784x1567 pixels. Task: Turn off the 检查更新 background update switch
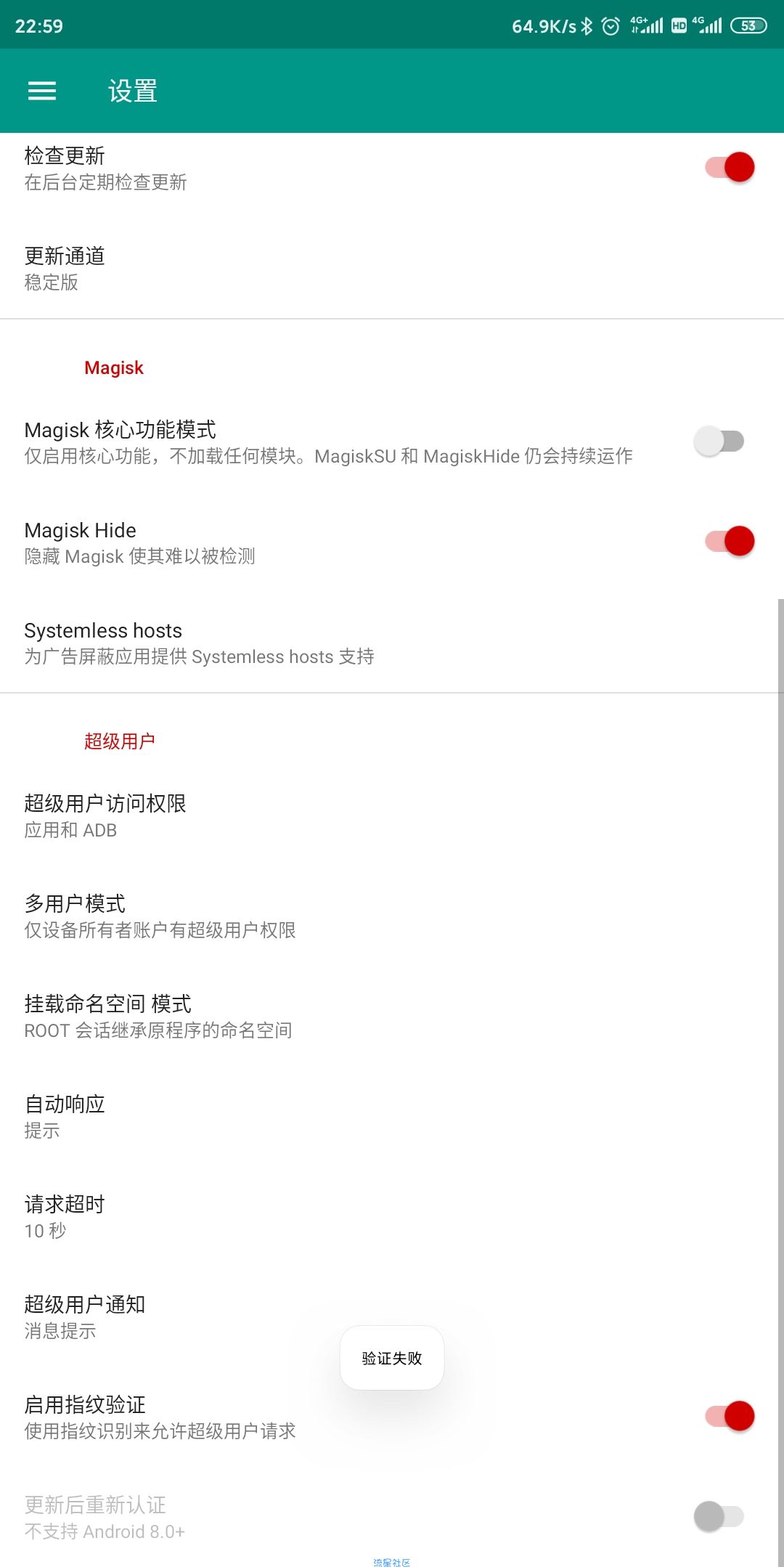pos(730,168)
